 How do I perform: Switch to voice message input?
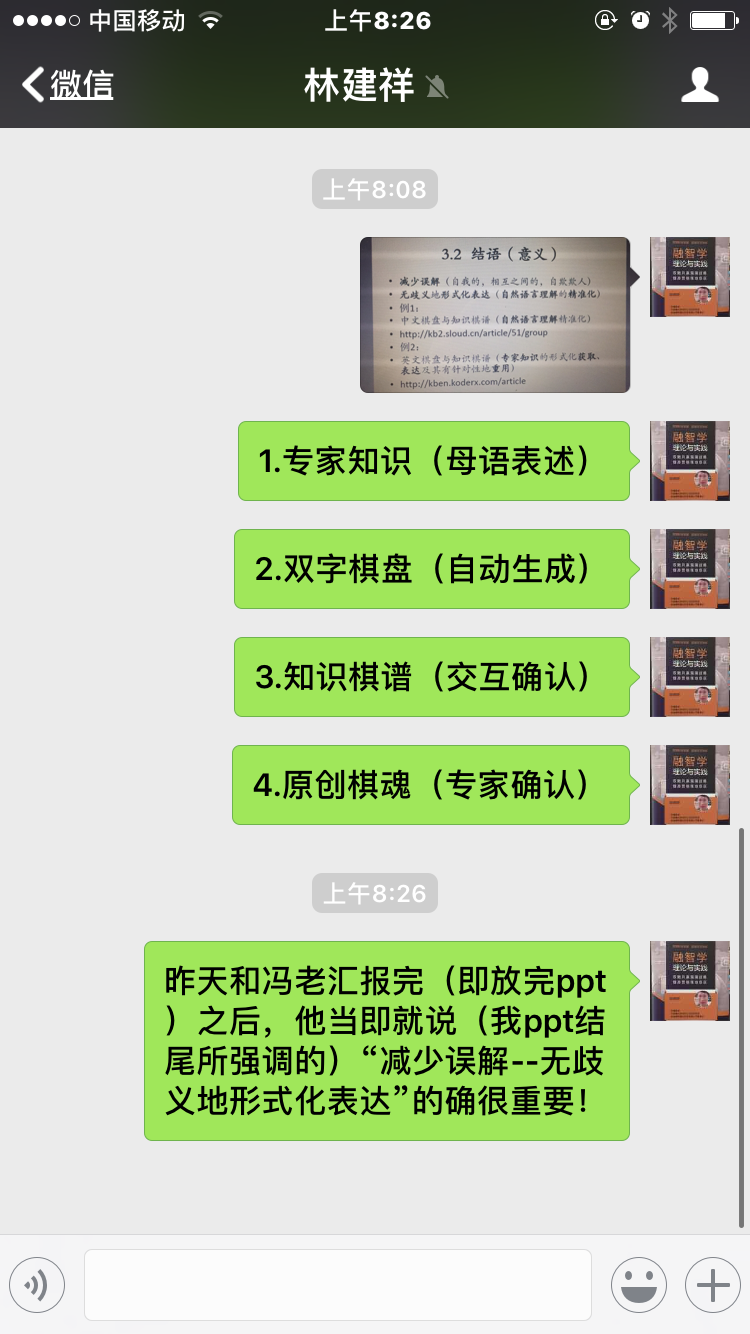(37, 1285)
